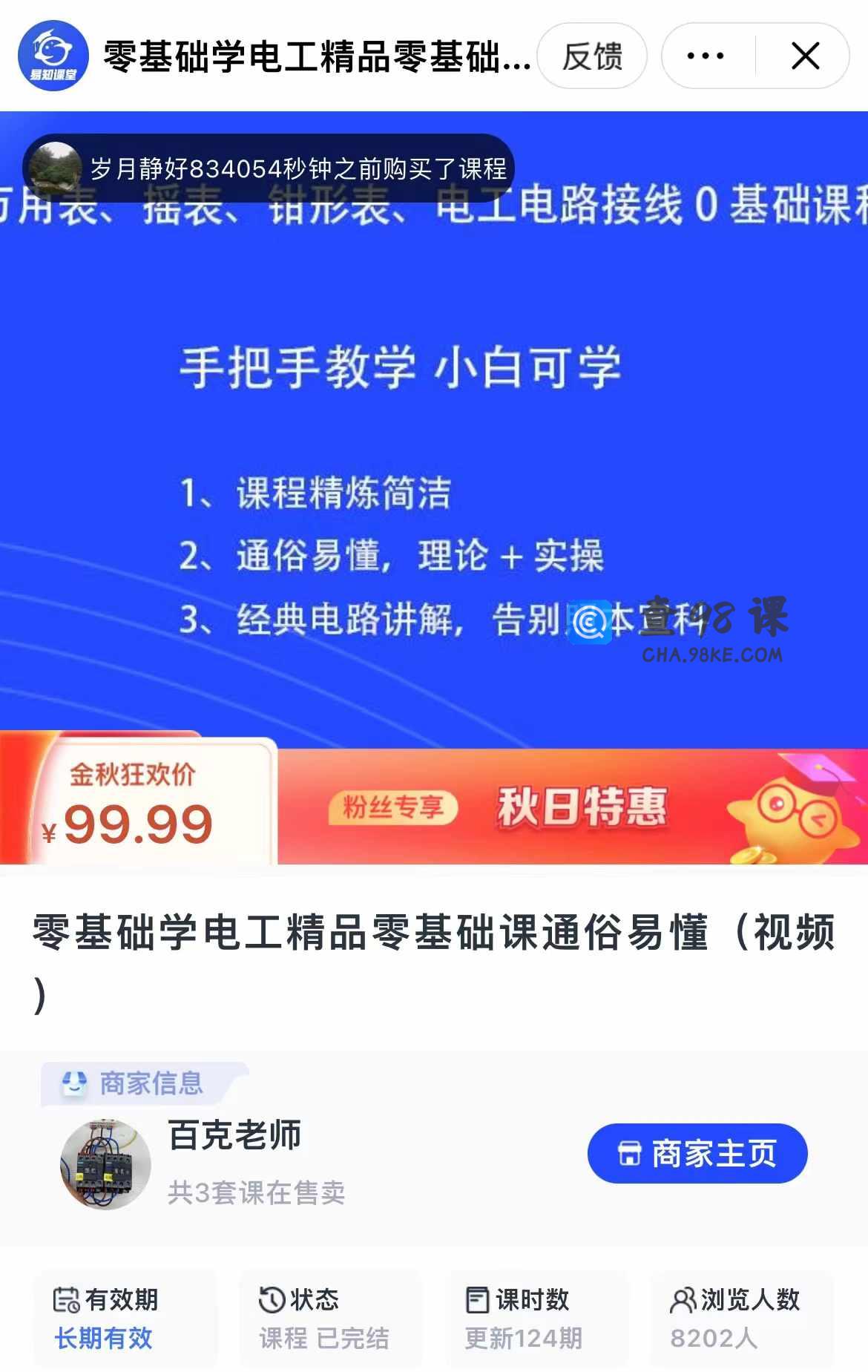Viewport: 868px width, 1372px height.
Task: Open 百克老师's merchant profile
Action: (x=234, y=1136)
